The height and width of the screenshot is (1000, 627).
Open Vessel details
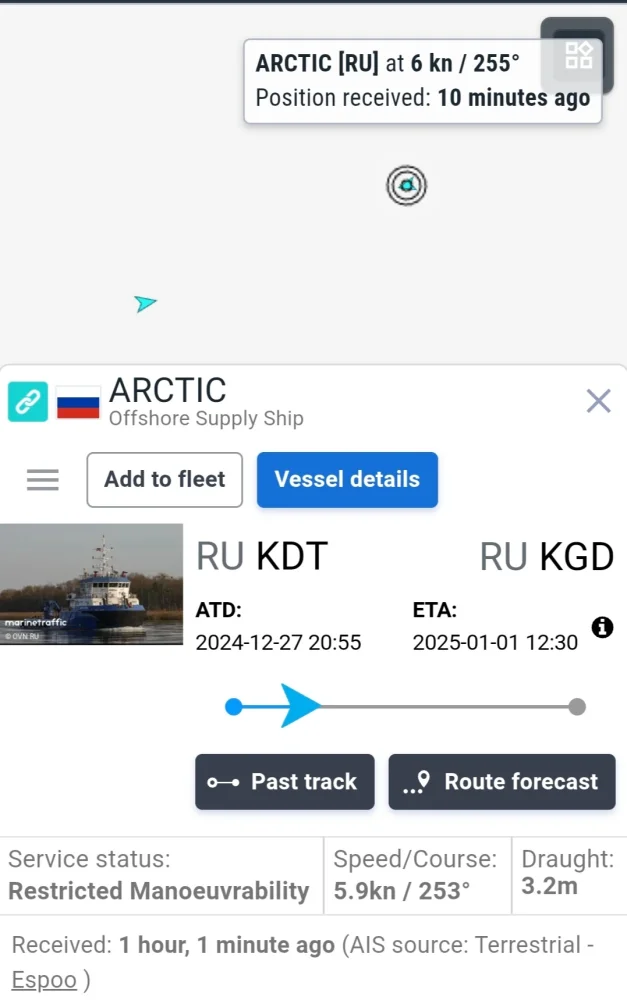point(347,480)
